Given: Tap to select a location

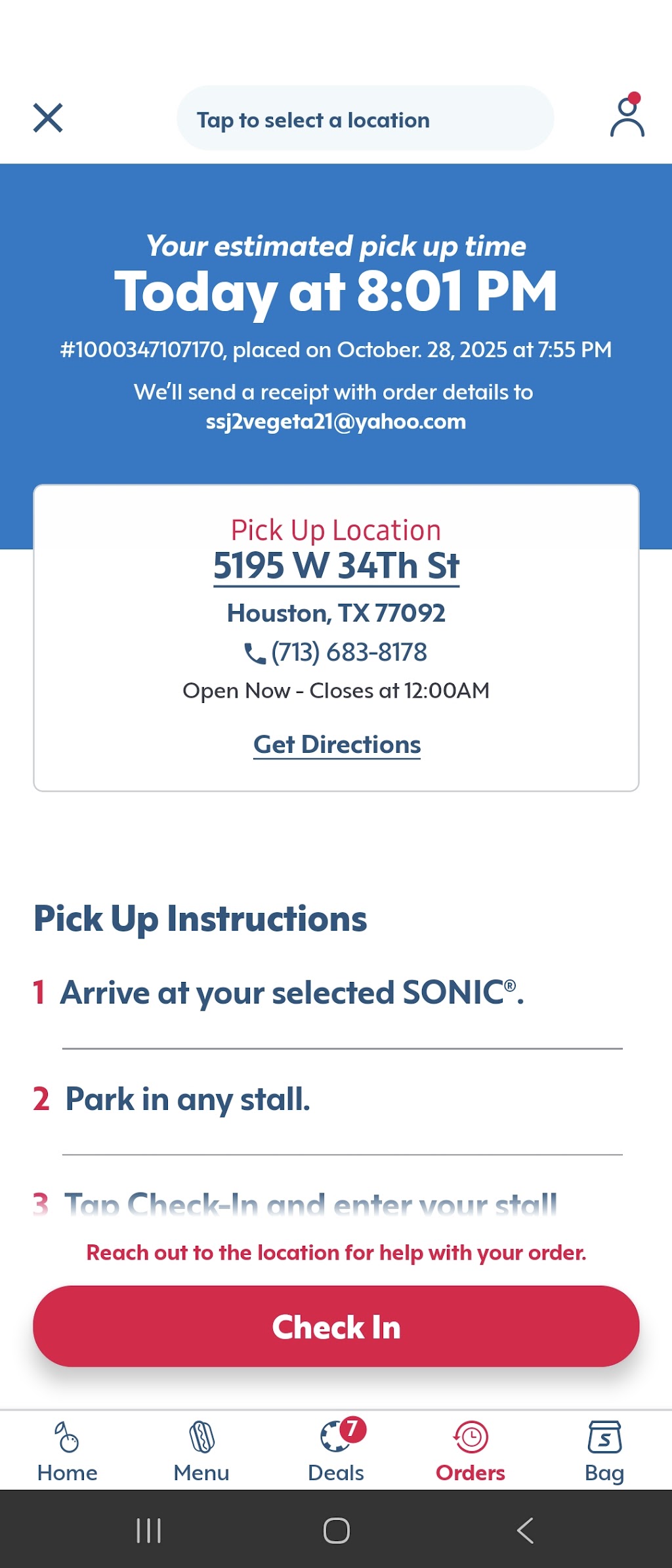Looking at the screenshot, I should (x=365, y=118).
